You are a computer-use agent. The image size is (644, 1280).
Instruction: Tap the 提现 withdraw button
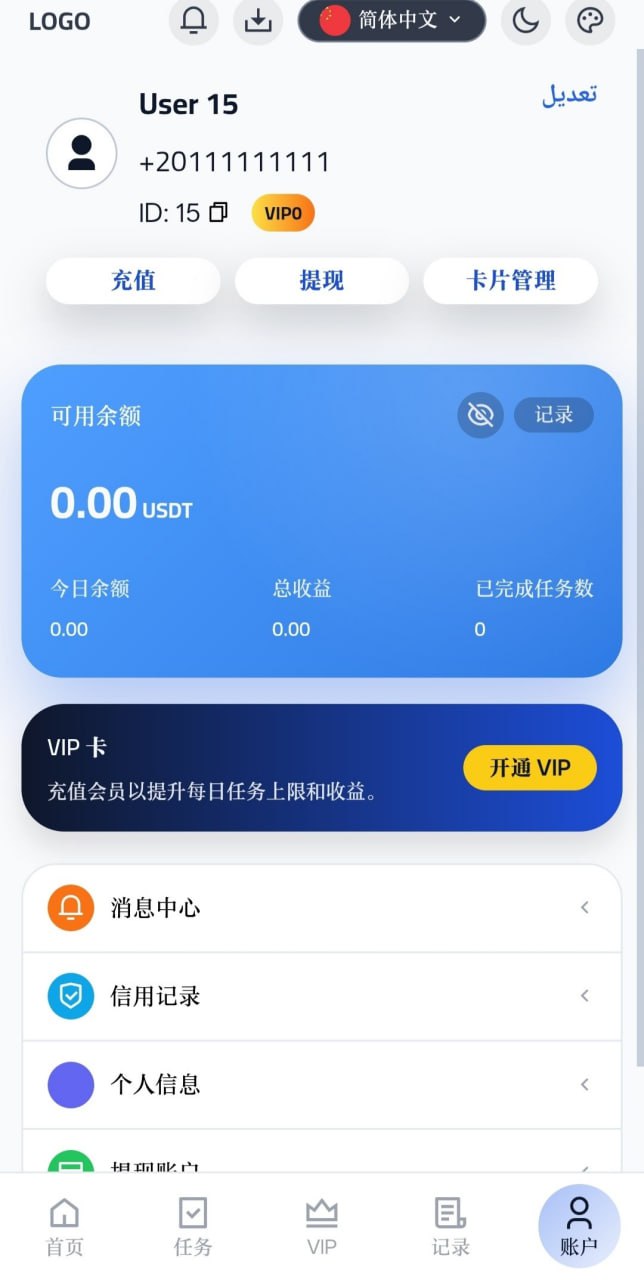(x=321, y=281)
